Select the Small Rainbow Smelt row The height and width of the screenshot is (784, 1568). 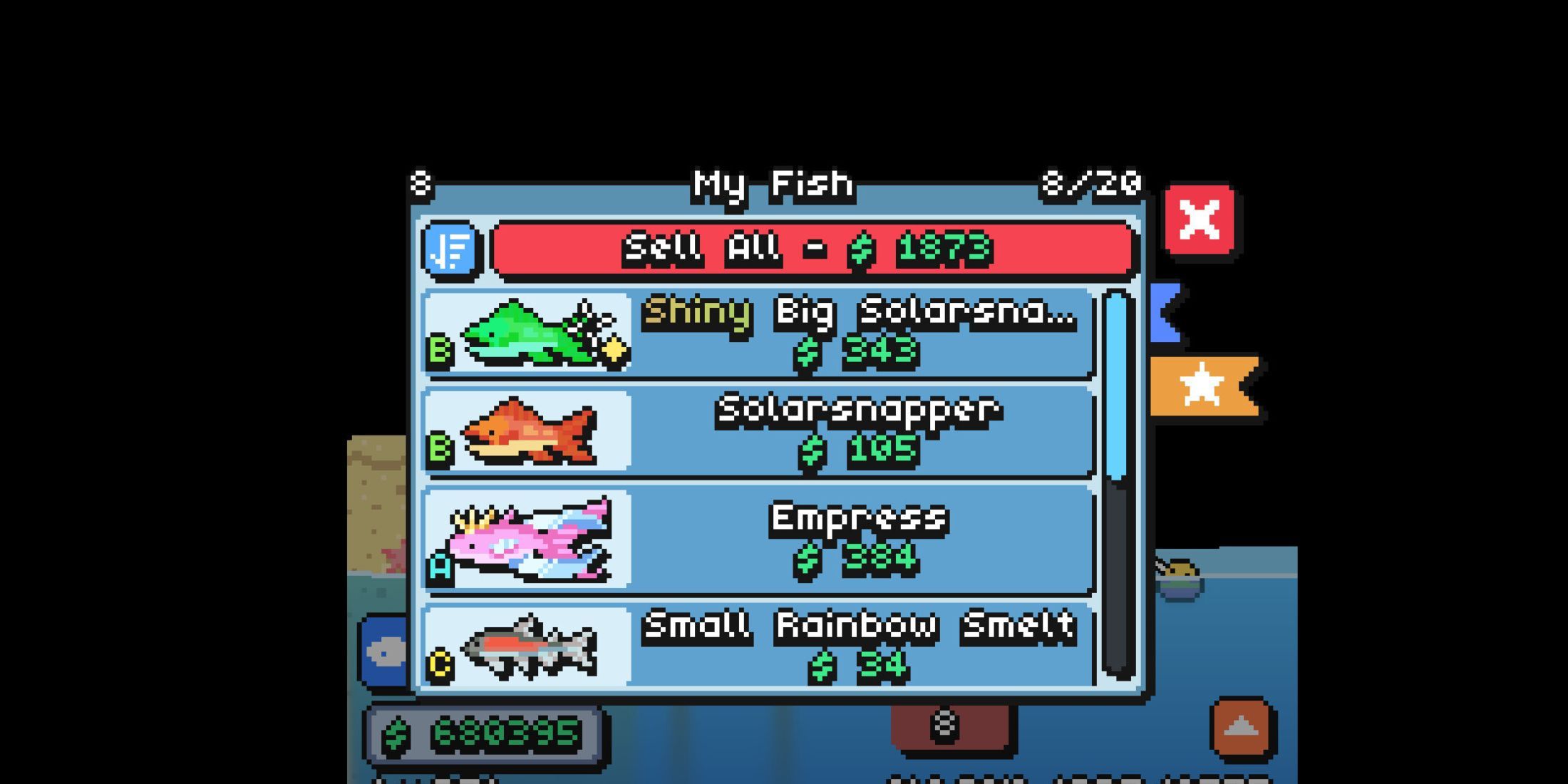pos(759,645)
